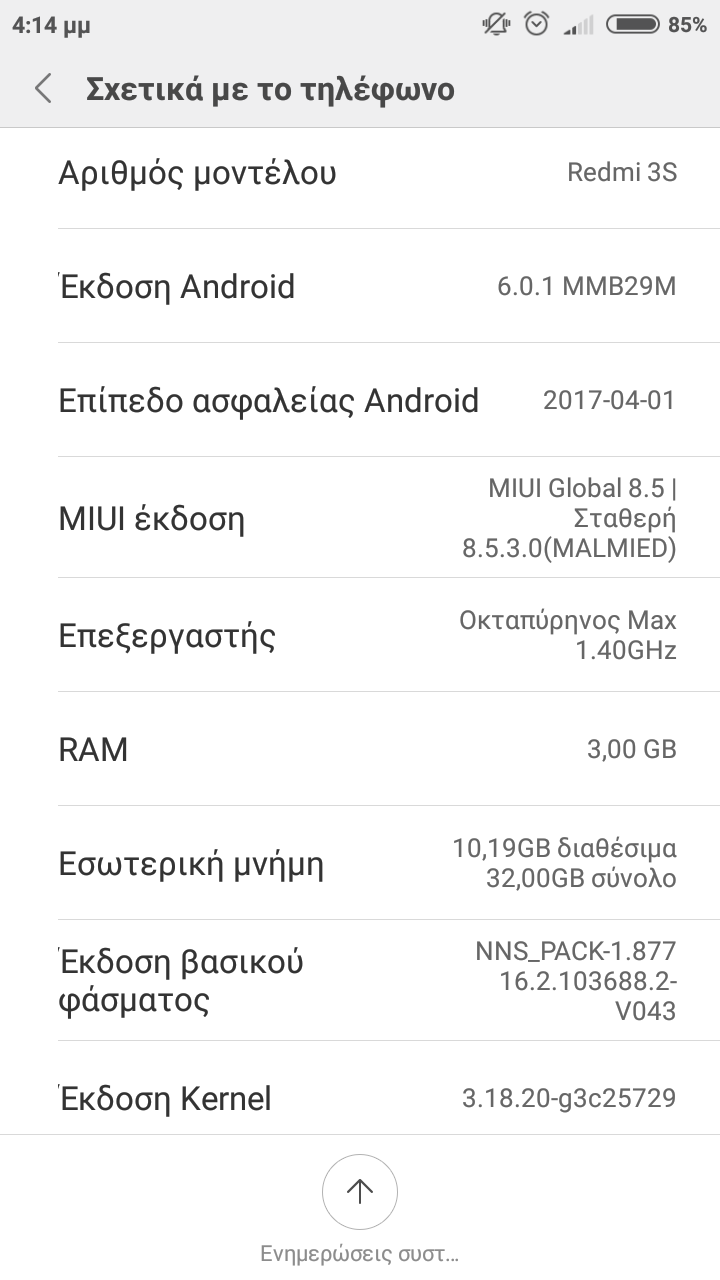Tap Έκδοση βασικού φάσματος row
Screen dimensions: 720x1280
pos(360,981)
